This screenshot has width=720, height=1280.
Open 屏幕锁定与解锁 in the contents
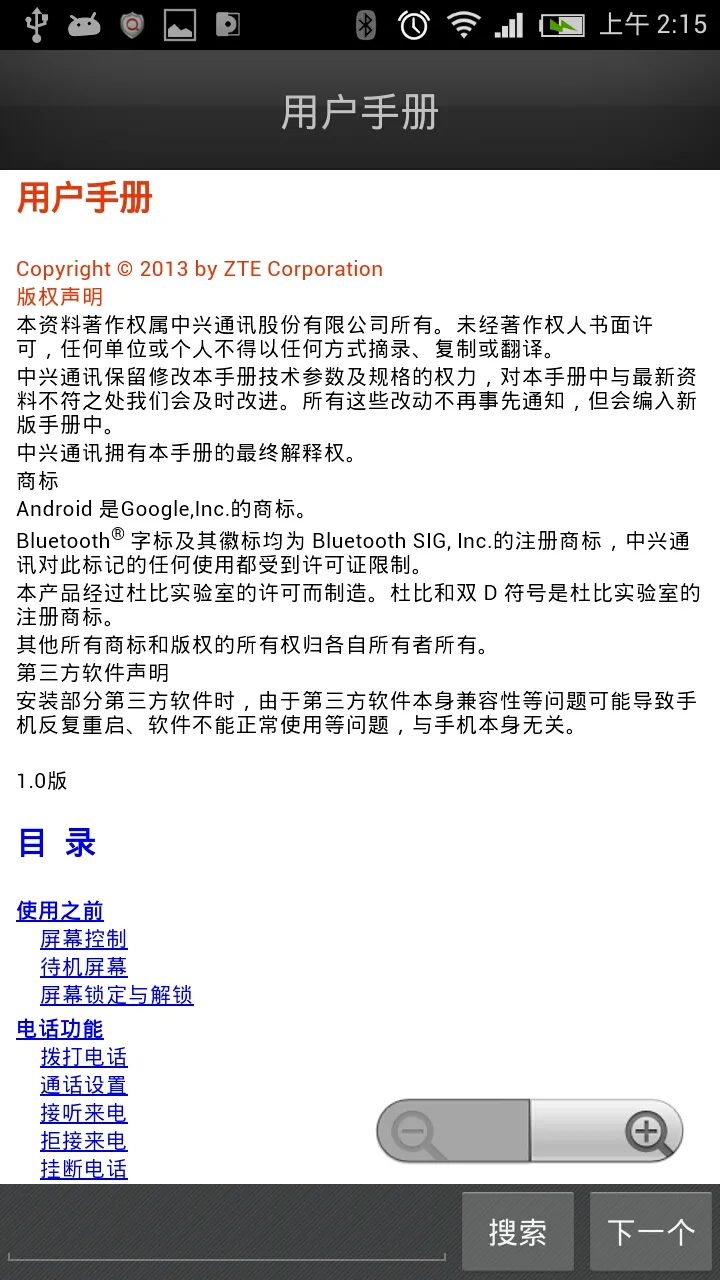pos(117,995)
